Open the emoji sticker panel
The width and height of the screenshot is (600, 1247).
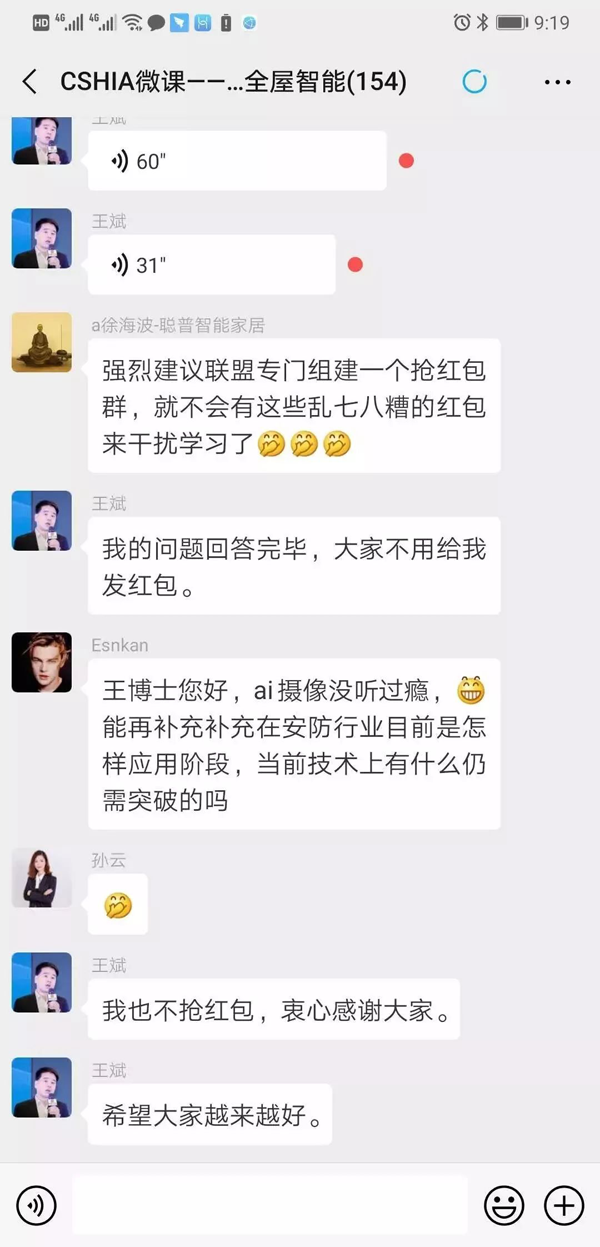[x=504, y=1205]
